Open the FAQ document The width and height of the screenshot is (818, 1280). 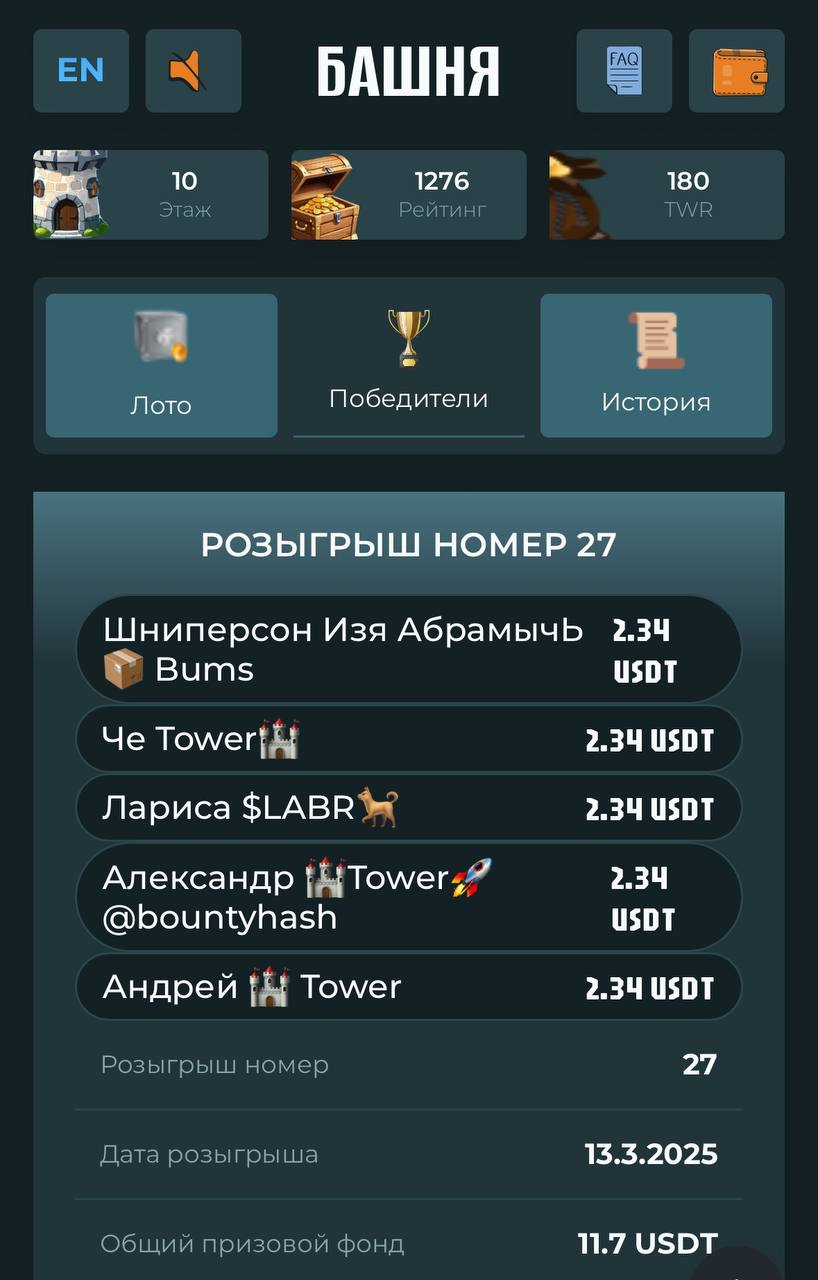624,70
